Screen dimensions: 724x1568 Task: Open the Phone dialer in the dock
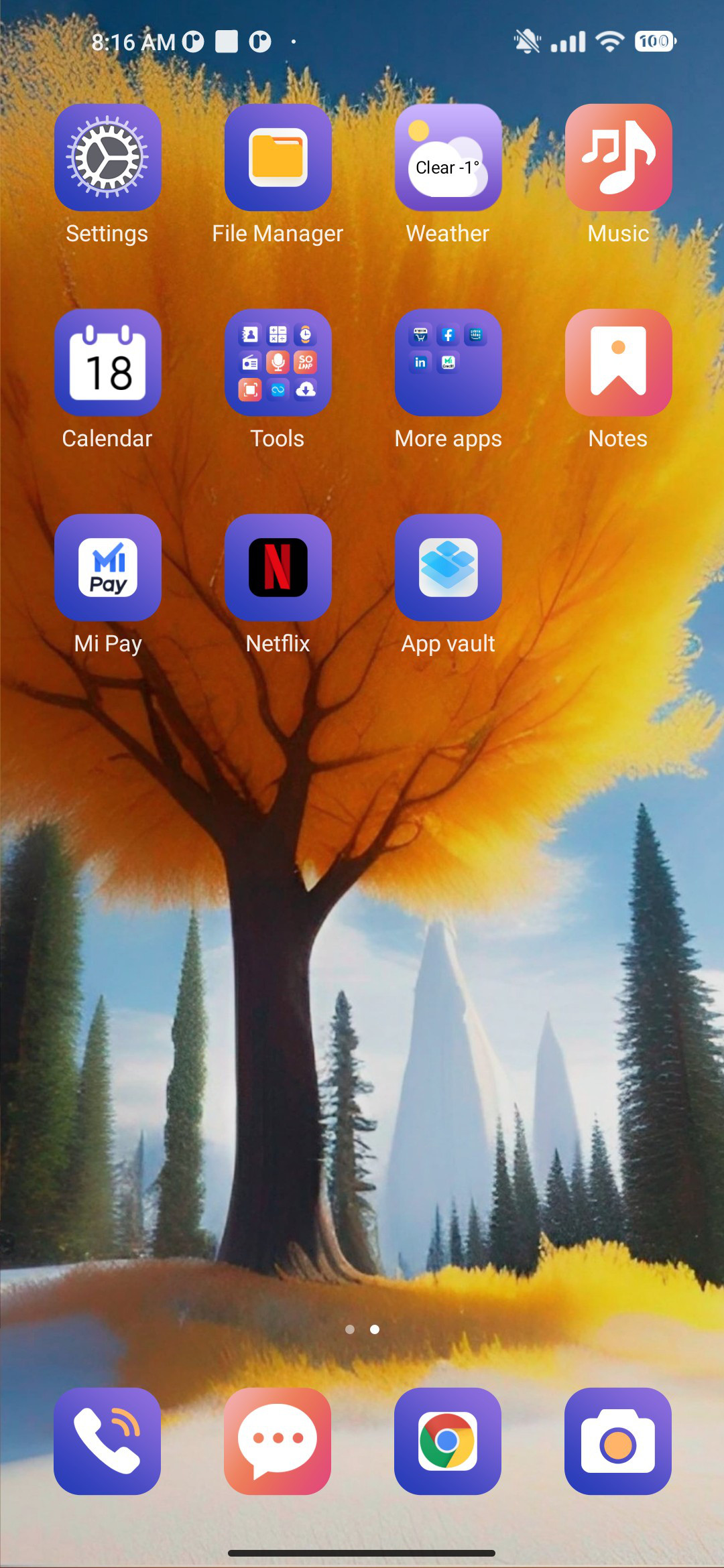coord(107,1441)
